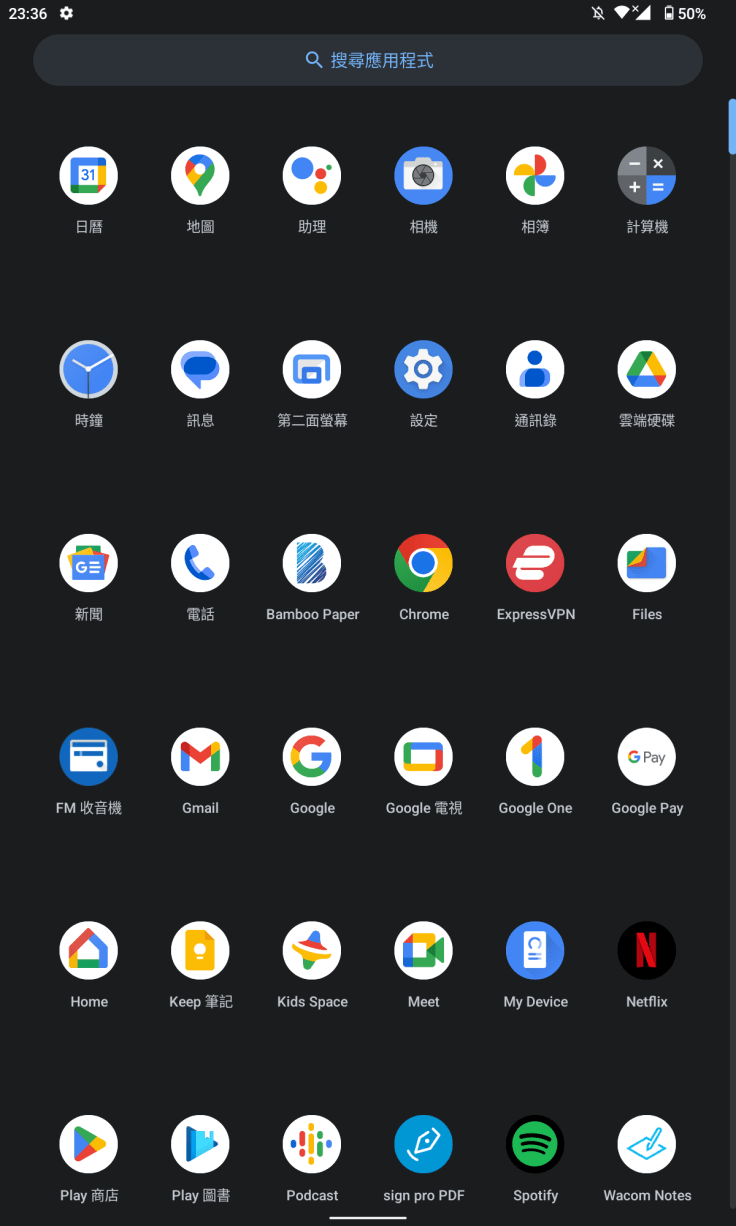Open the Files app
This screenshot has height=1226, width=736.
pyautogui.click(x=646, y=564)
